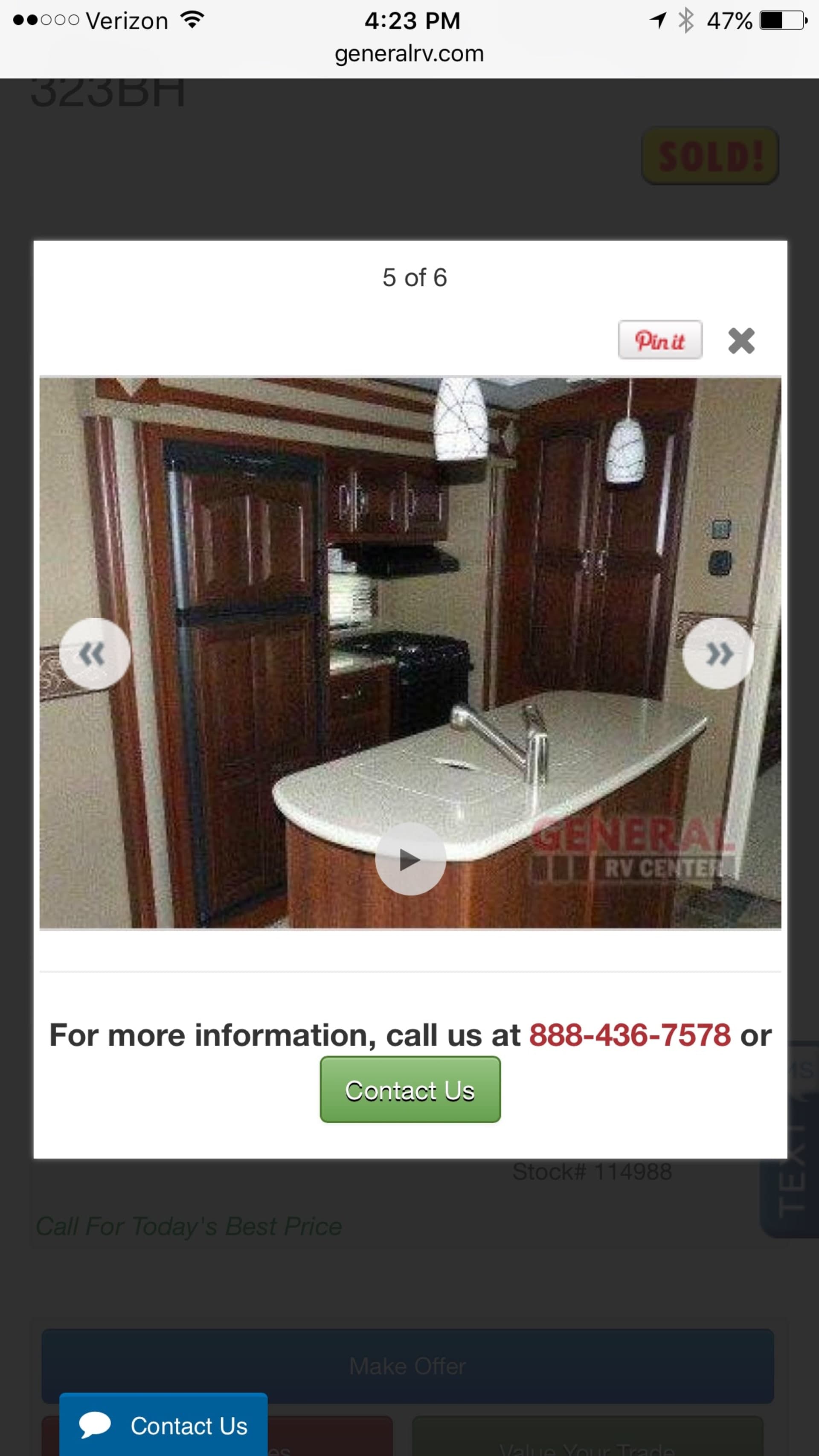Screen dimensions: 819x1456
Task: Go to the previous photo
Action: coord(94,654)
